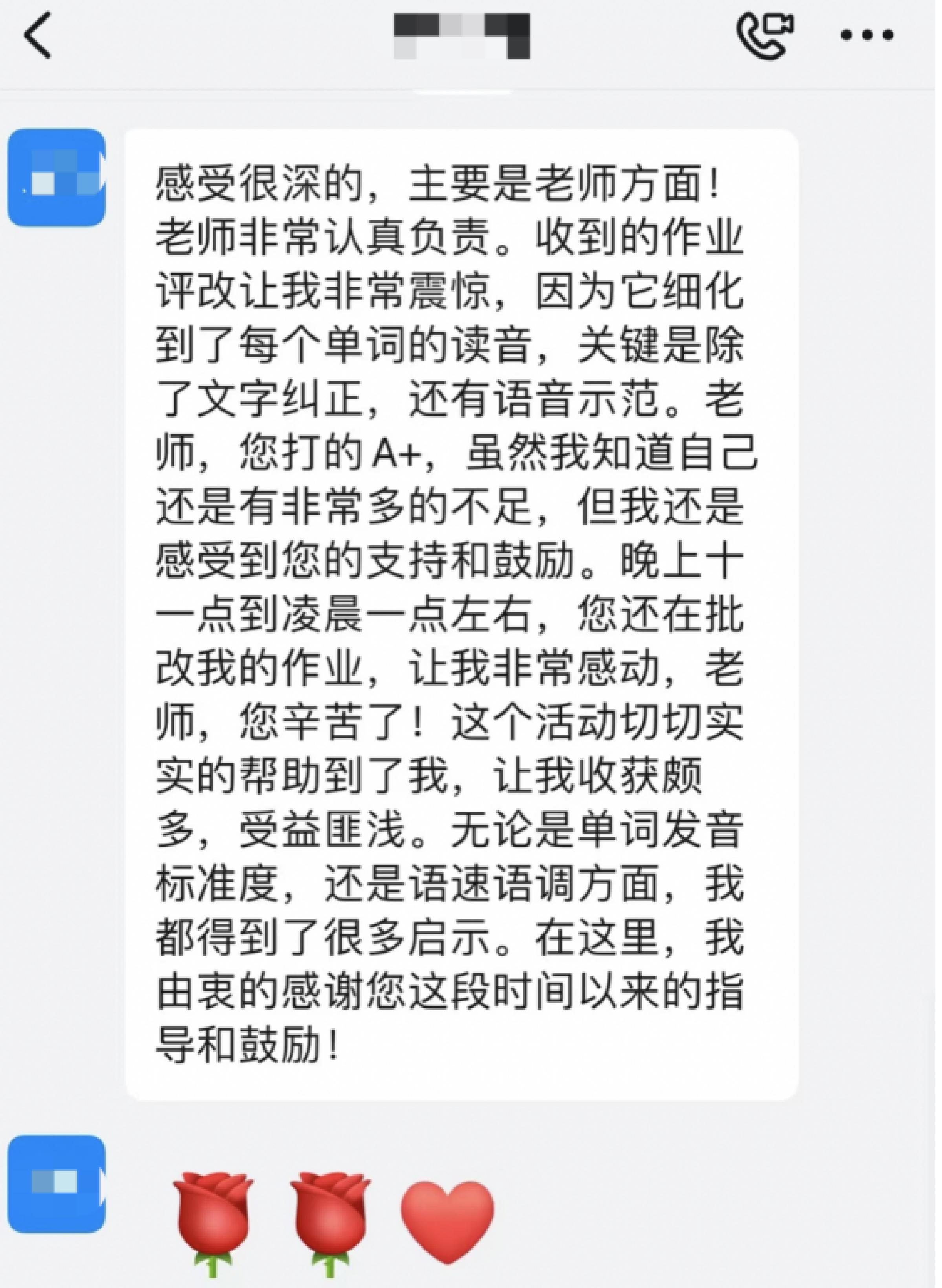942x1288 pixels.
Task: Open the three-dot more options menu
Action: 867,36
